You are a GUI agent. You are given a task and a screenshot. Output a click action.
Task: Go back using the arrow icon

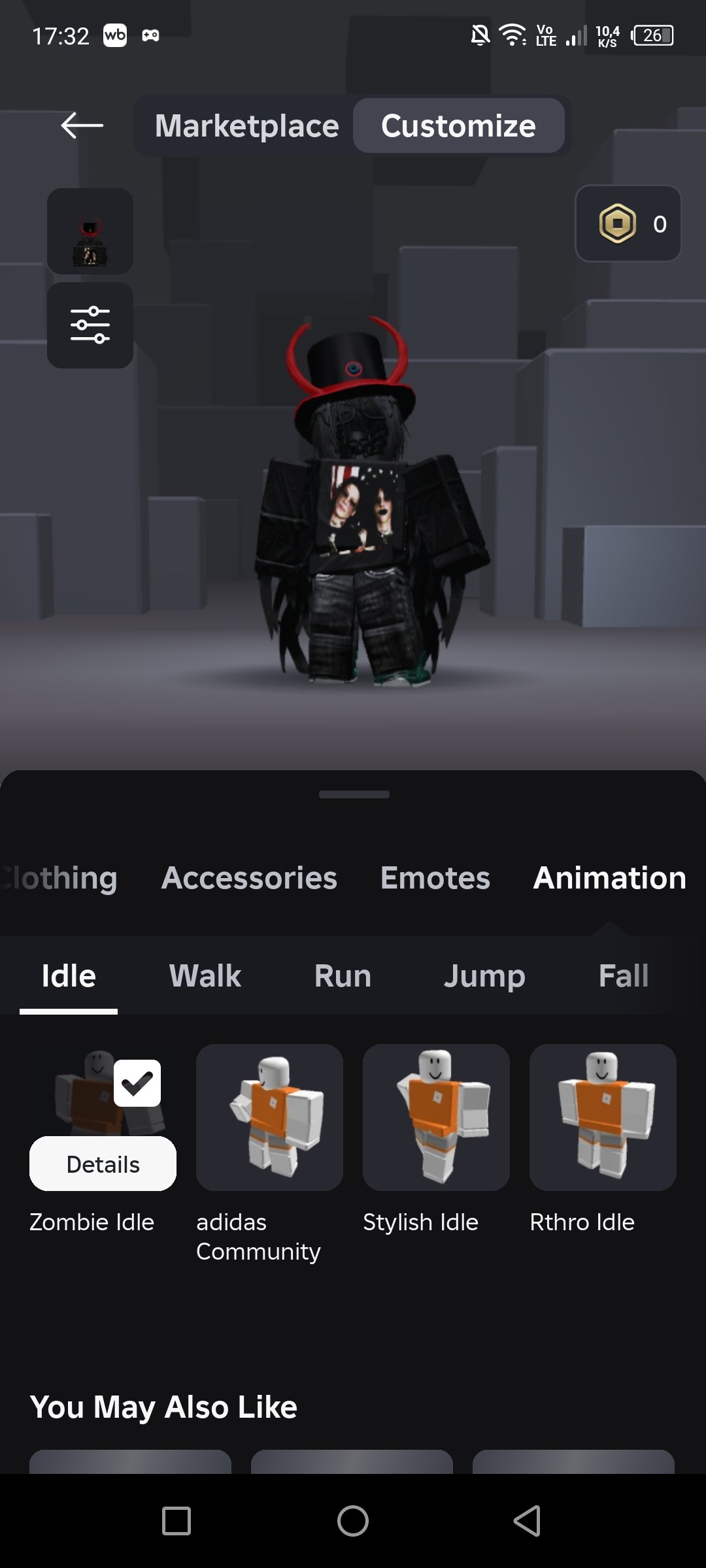click(82, 125)
